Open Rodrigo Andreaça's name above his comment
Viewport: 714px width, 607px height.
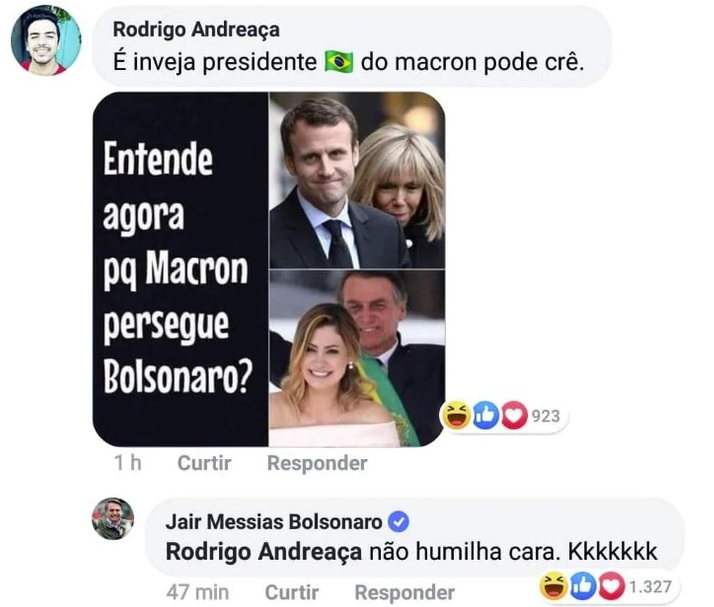click(x=197, y=30)
